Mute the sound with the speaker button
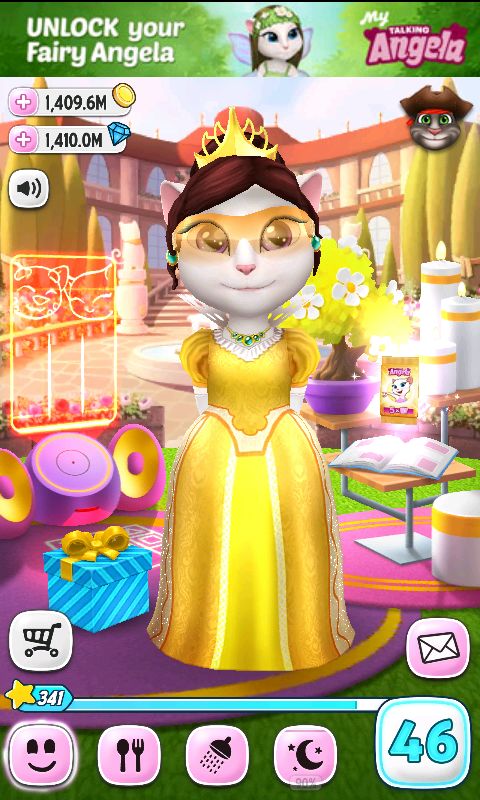The image size is (480, 800). coord(29,189)
